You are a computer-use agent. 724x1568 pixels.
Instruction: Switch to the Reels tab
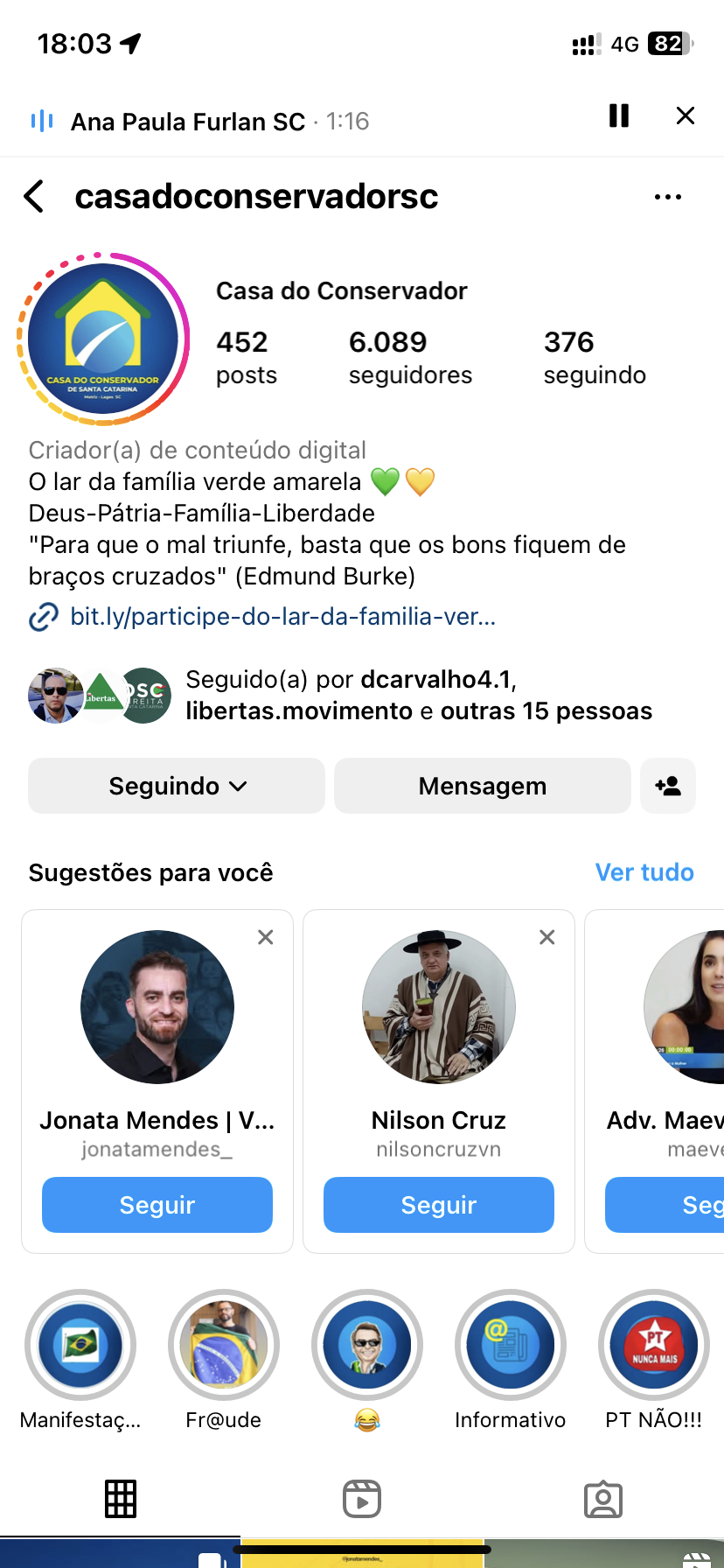pyautogui.click(x=362, y=1499)
